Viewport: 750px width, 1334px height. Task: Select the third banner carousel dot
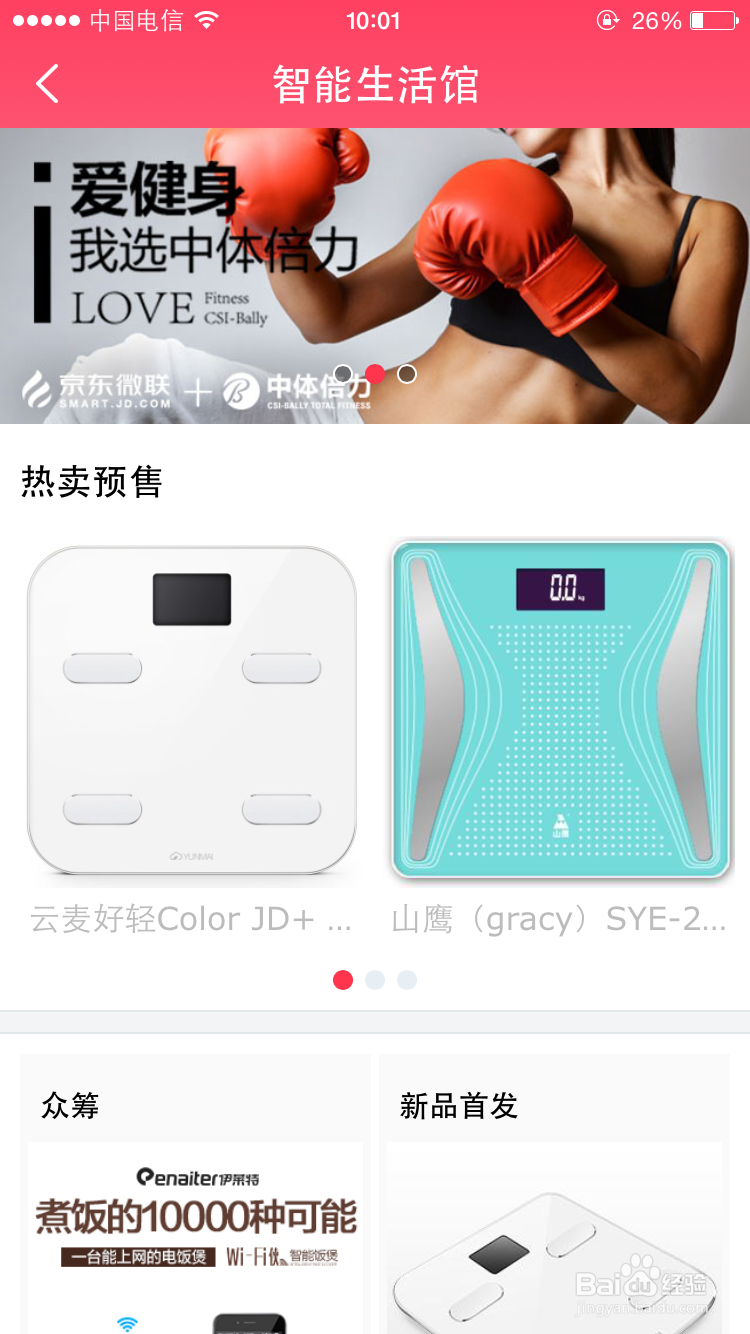tap(406, 373)
